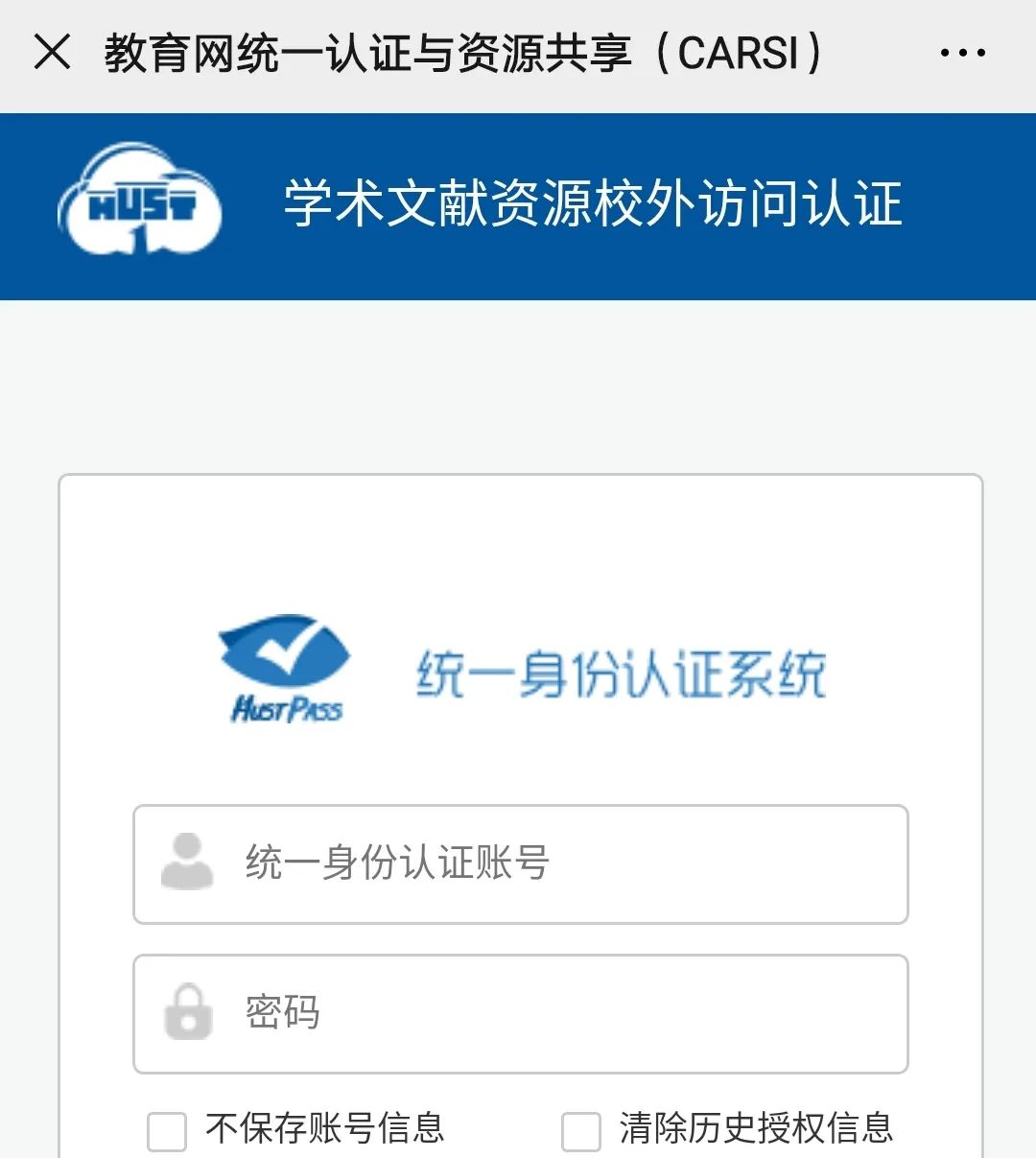Select the 教育网统一认证与资源共享（CARSI）title
This screenshot has width=1036, height=1158.
point(460,53)
